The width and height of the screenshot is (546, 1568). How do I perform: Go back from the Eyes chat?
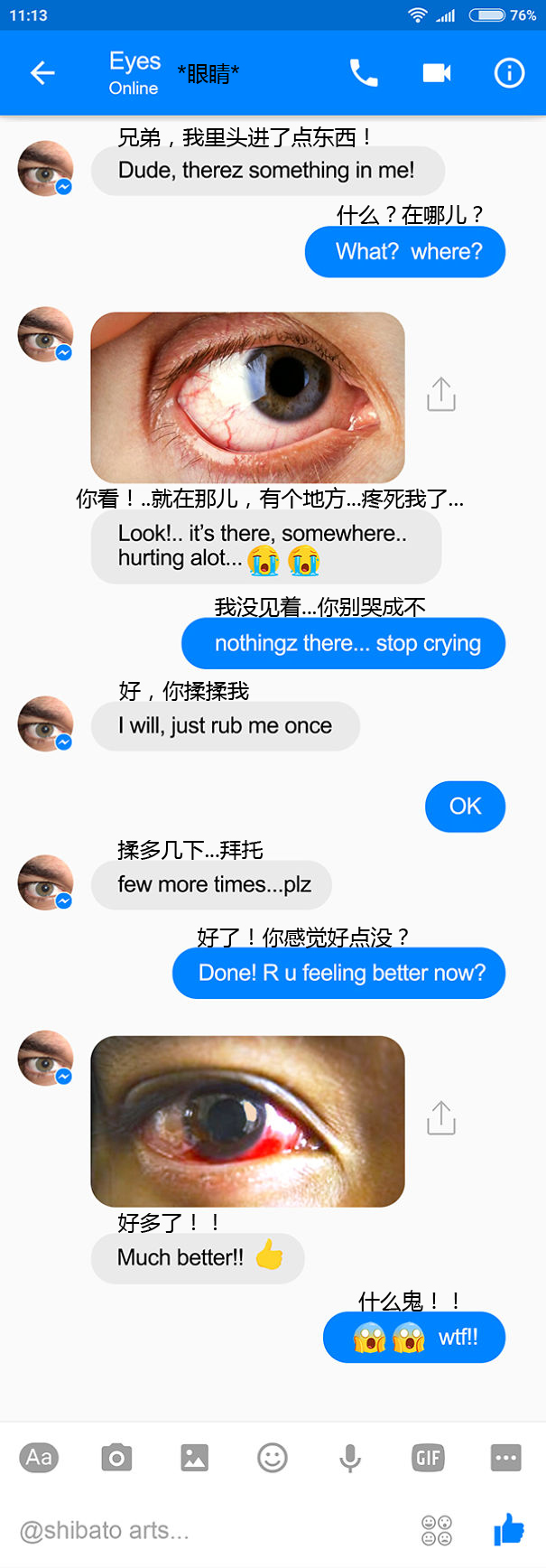[x=42, y=73]
